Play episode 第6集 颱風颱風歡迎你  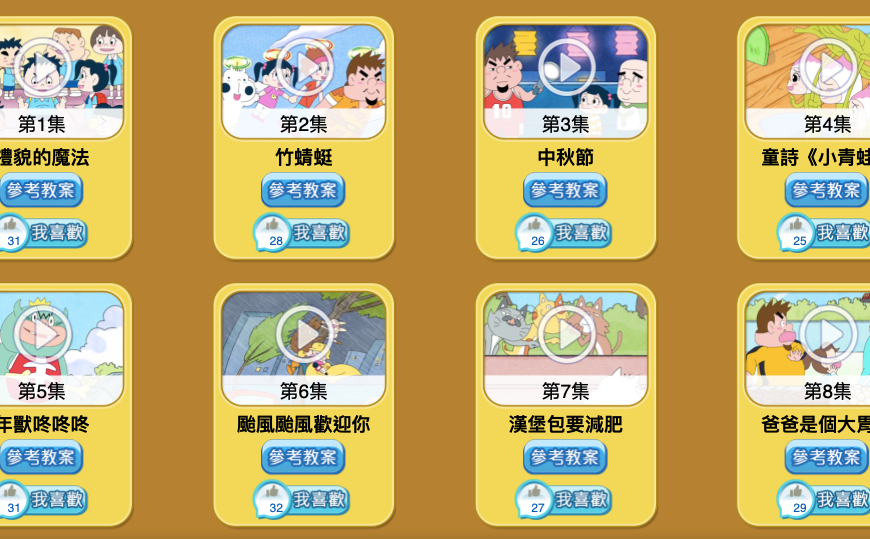click(304, 335)
